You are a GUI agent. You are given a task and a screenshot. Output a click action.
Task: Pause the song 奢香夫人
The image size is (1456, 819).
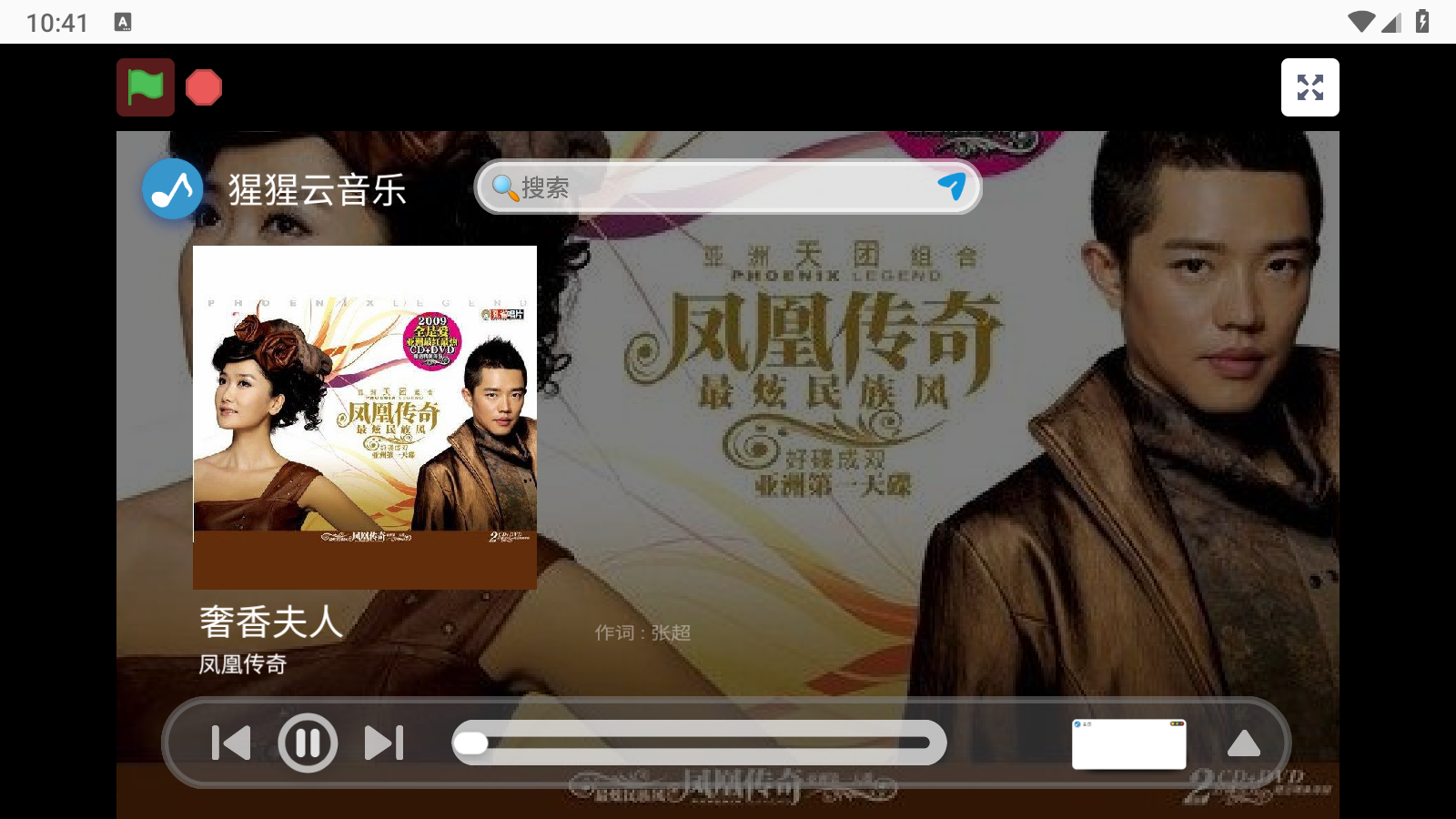tap(308, 743)
